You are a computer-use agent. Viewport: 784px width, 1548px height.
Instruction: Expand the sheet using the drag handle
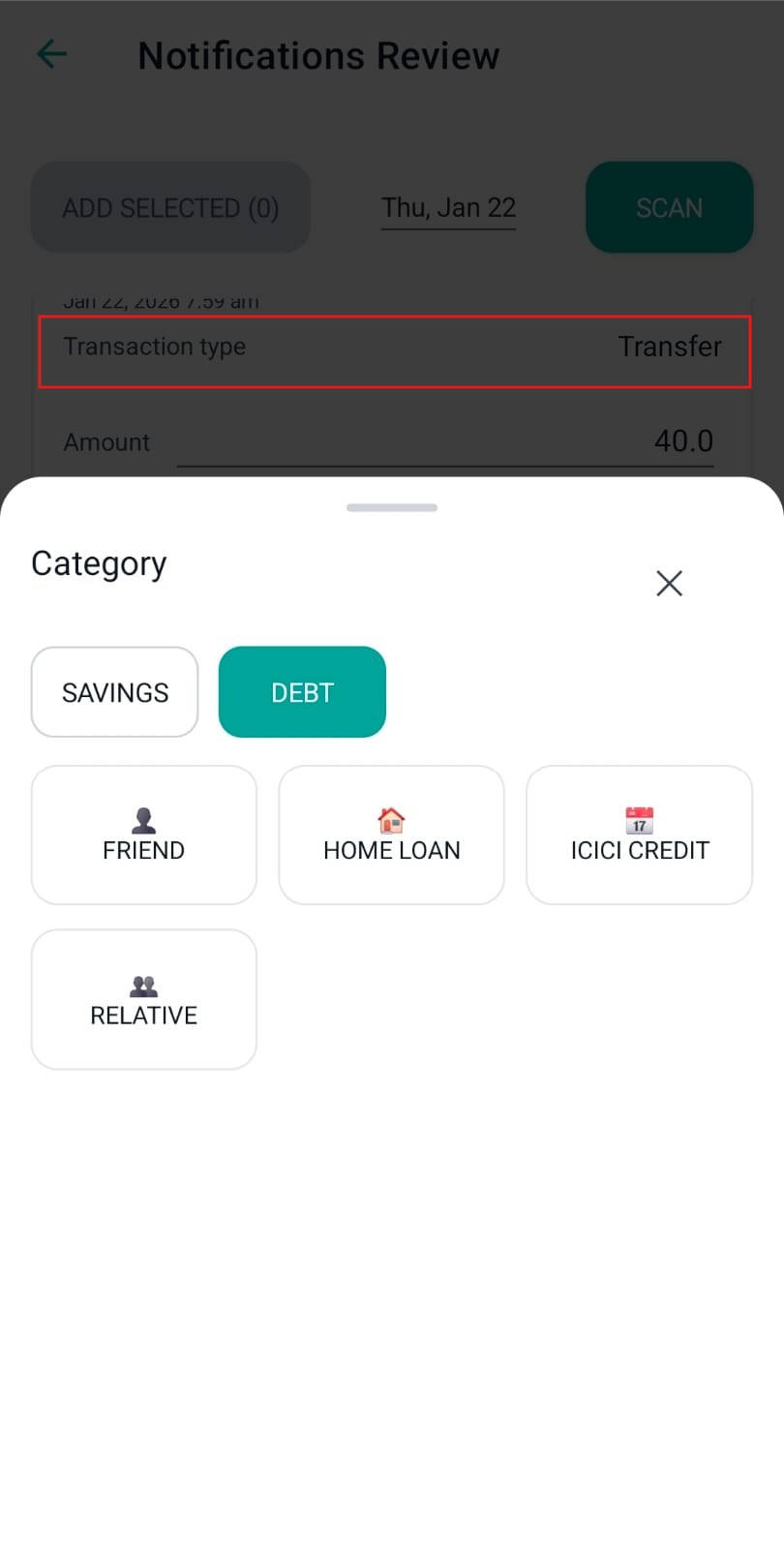(x=391, y=506)
